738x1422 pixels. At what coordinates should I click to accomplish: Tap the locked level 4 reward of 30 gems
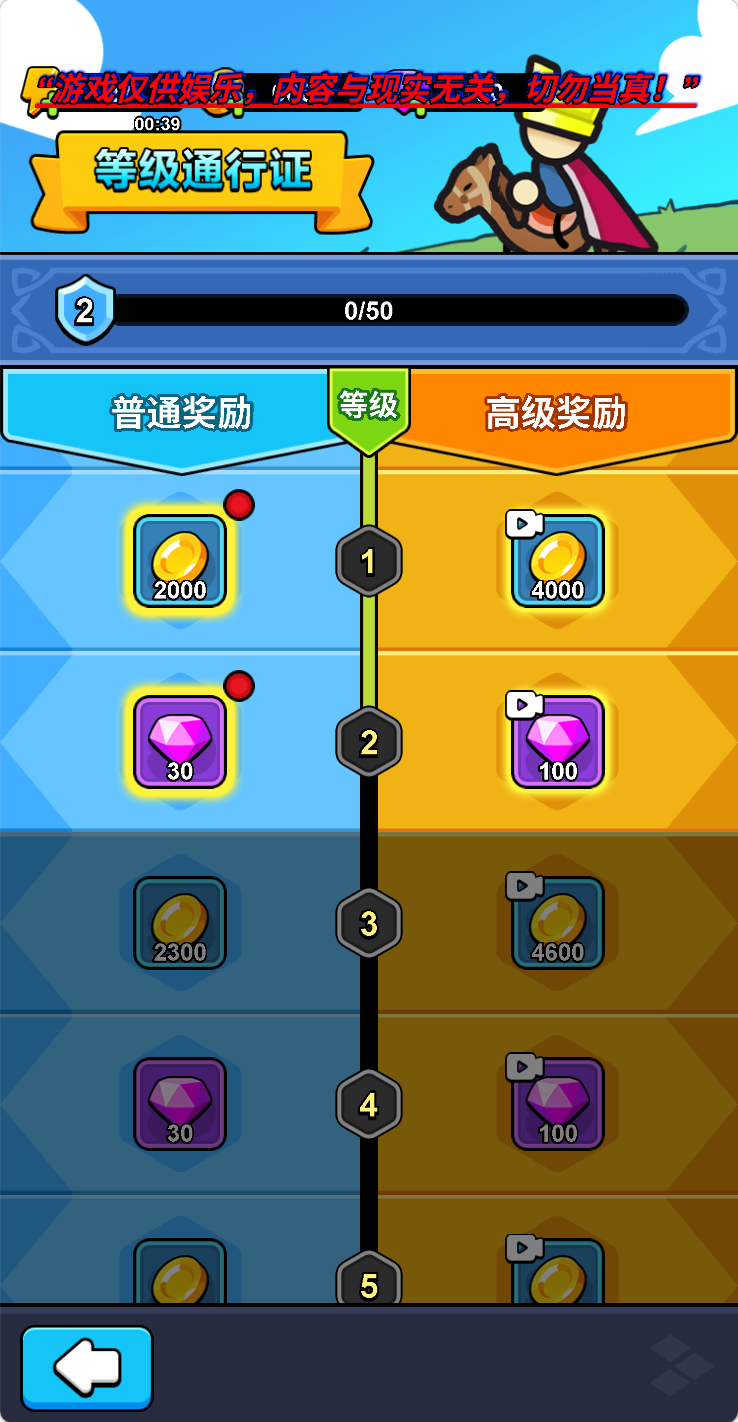point(180,1104)
